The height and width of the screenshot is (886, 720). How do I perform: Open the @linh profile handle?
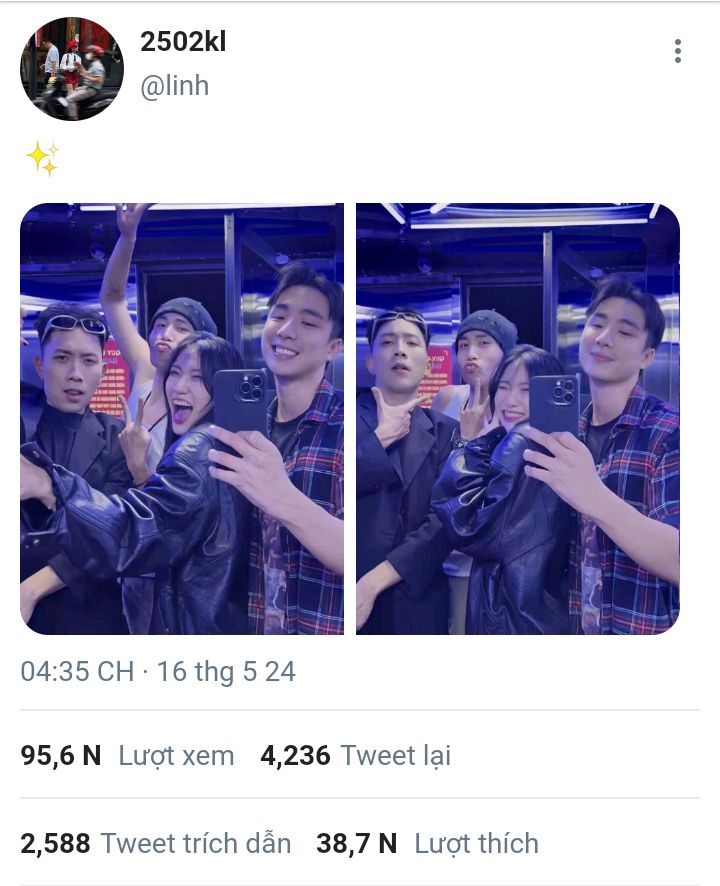point(175,86)
